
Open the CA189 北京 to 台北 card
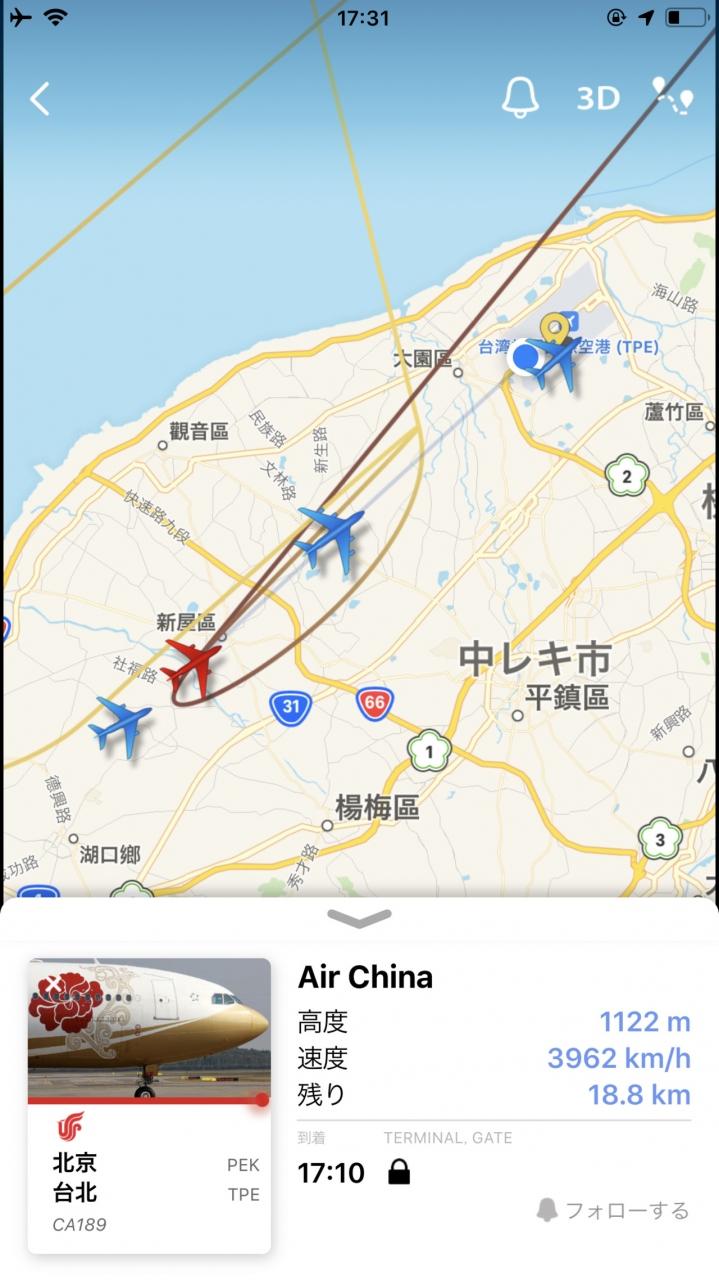(x=148, y=1180)
